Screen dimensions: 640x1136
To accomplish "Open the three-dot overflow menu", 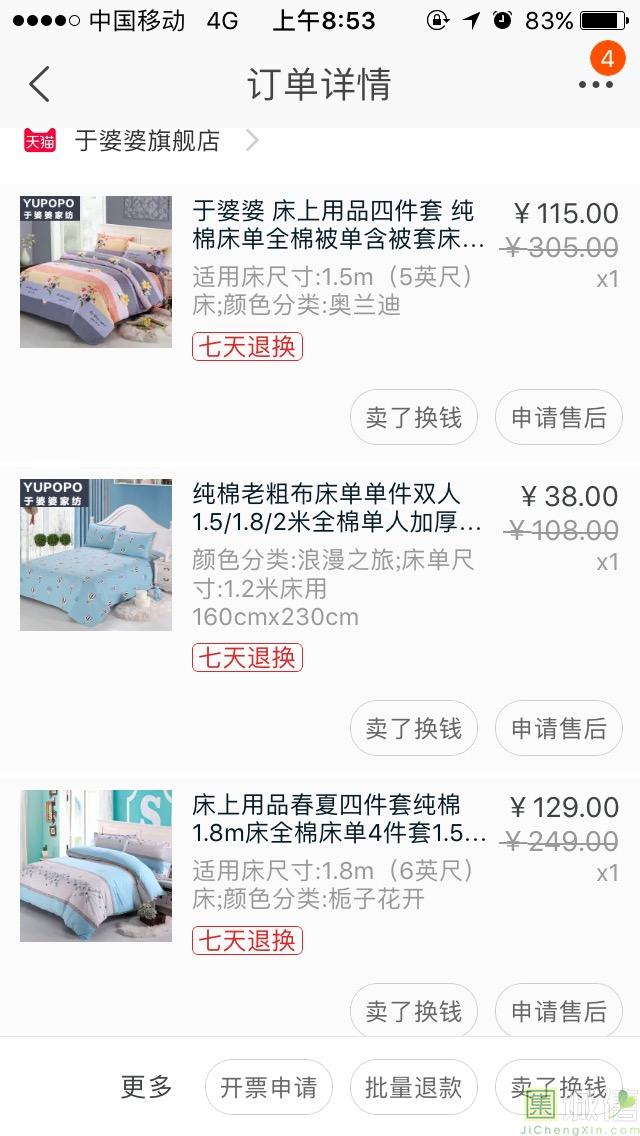I will point(595,85).
